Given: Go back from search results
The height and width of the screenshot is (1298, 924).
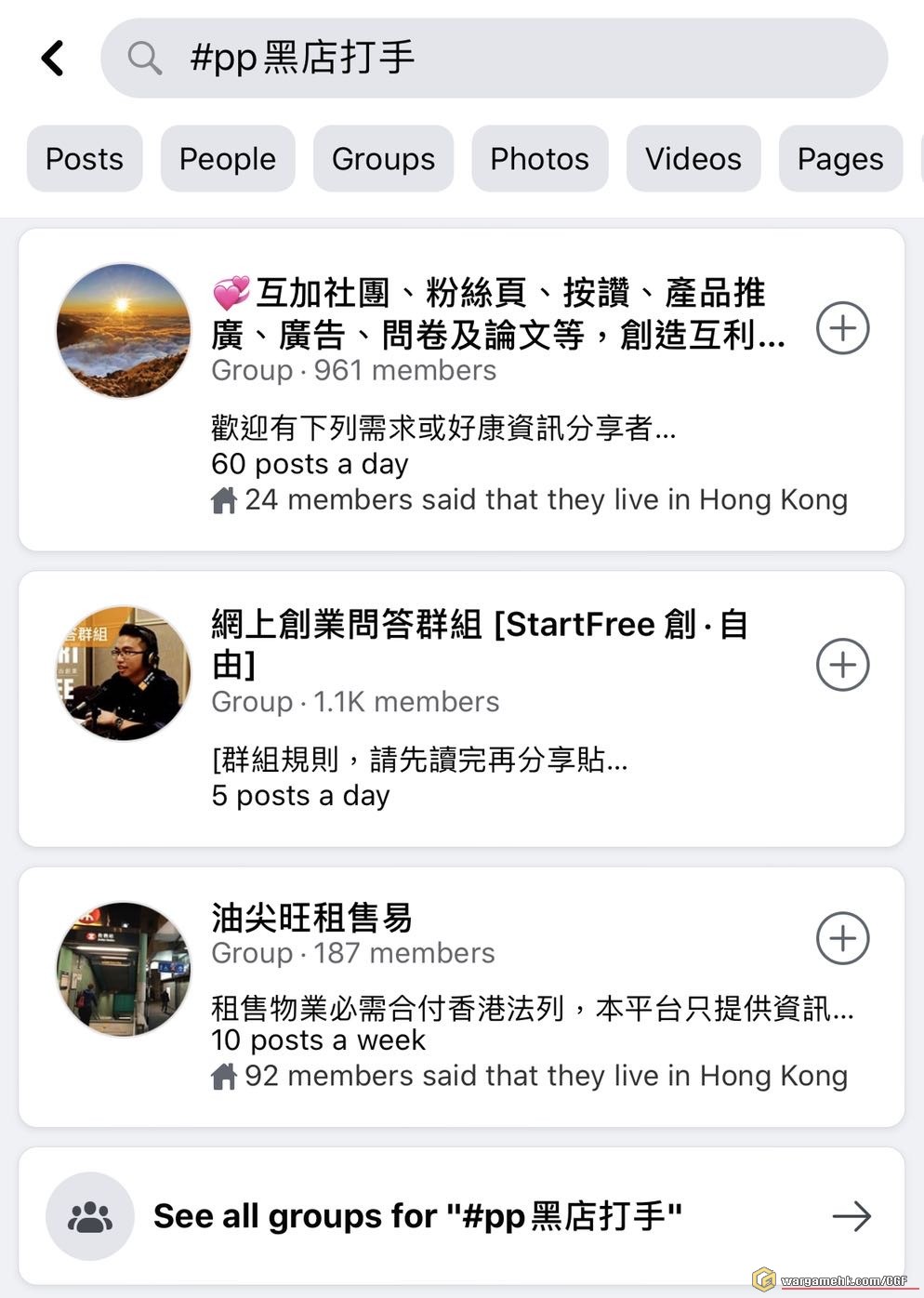Looking at the screenshot, I should (x=53, y=58).
